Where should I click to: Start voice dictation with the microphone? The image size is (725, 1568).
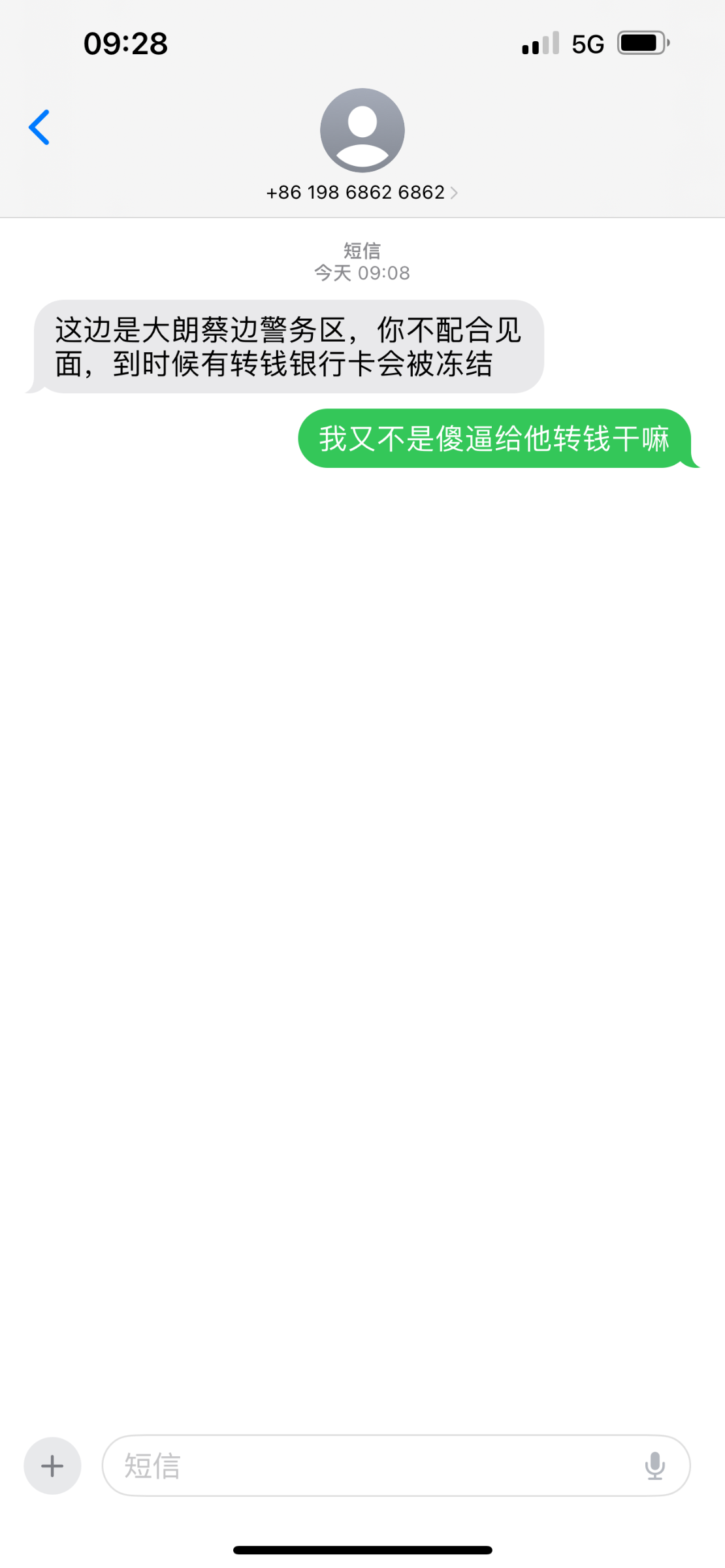(x=654, y=1466)
